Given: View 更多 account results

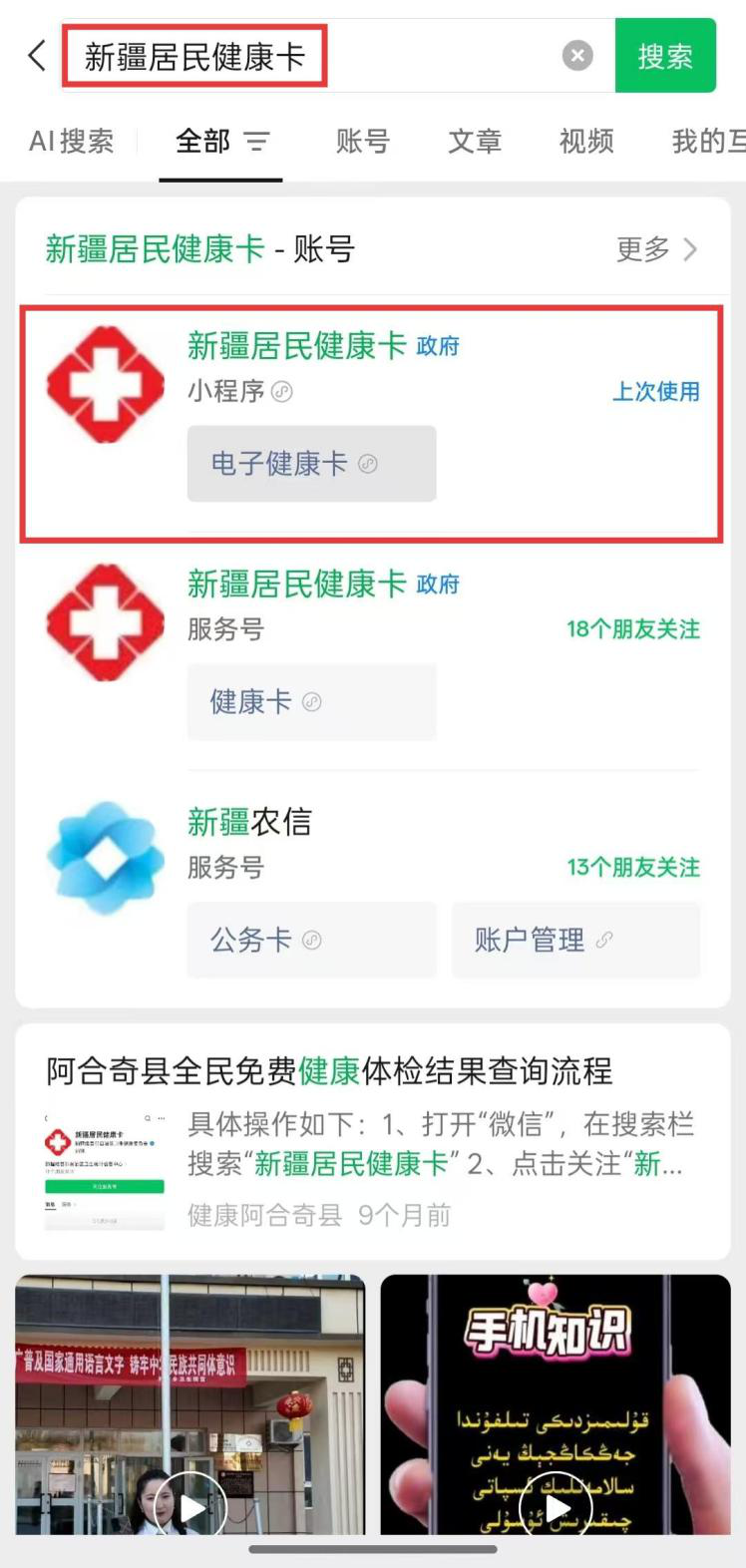Looking at the screenshot, I should 655,249.
